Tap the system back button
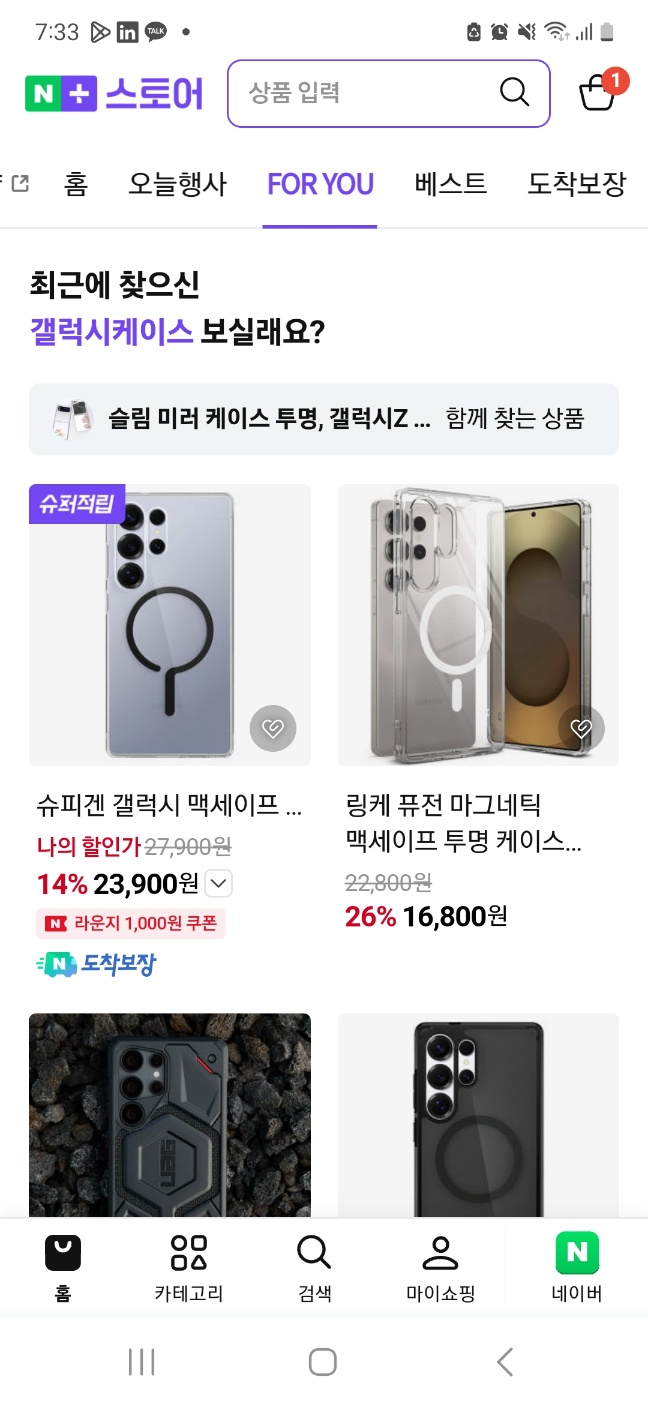Image resolution: width=648 pixels, height=1404 pixels. tap(505, 1361)
